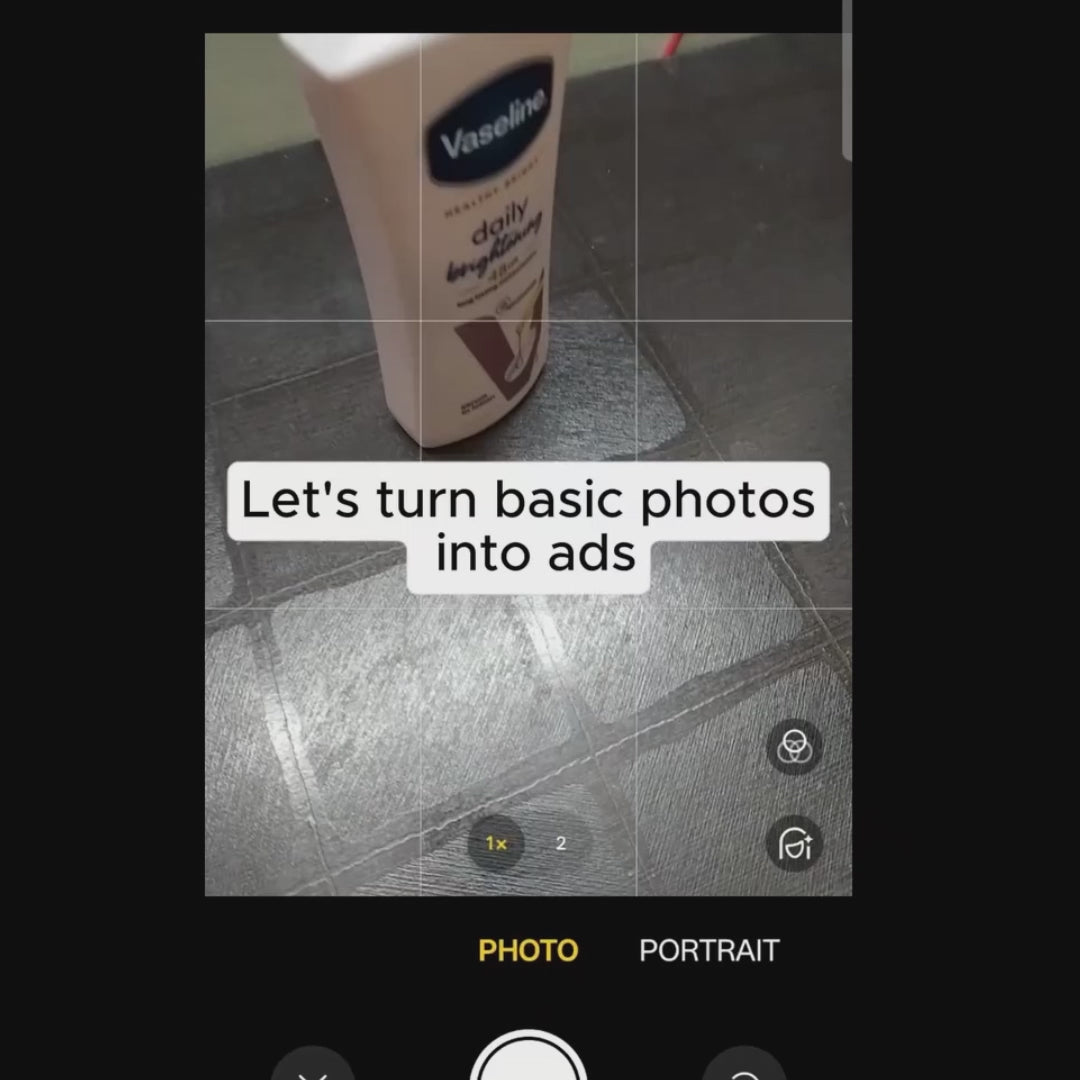Viewport: 1080px width, 1080px height.
Task: Open the color filters icon
Action: click(795, 746)
